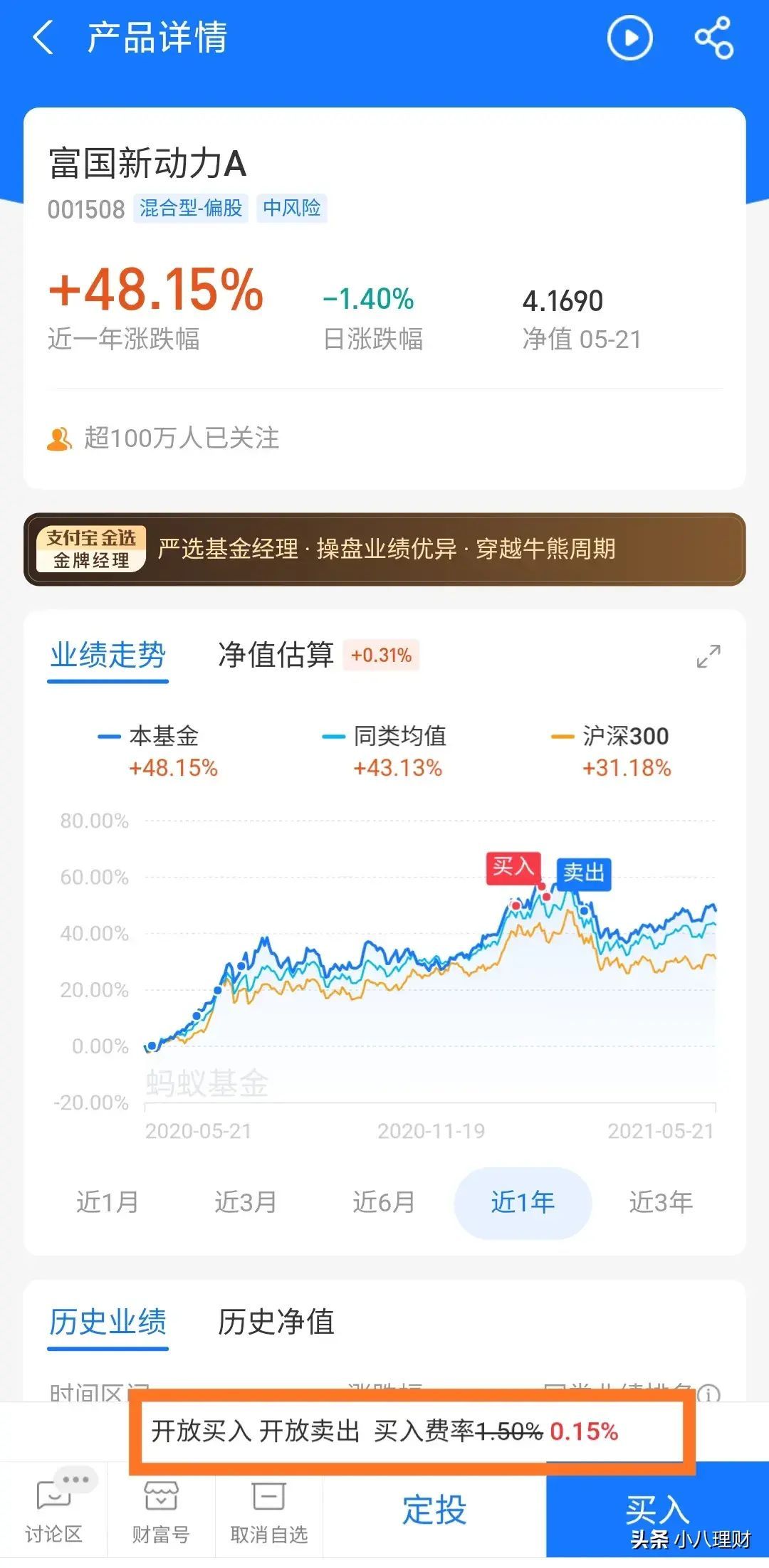The height and width of the screenshot is (1568, 769).
Task: Toggle the 同类均值 line visibility
Action: coord(399,737)
